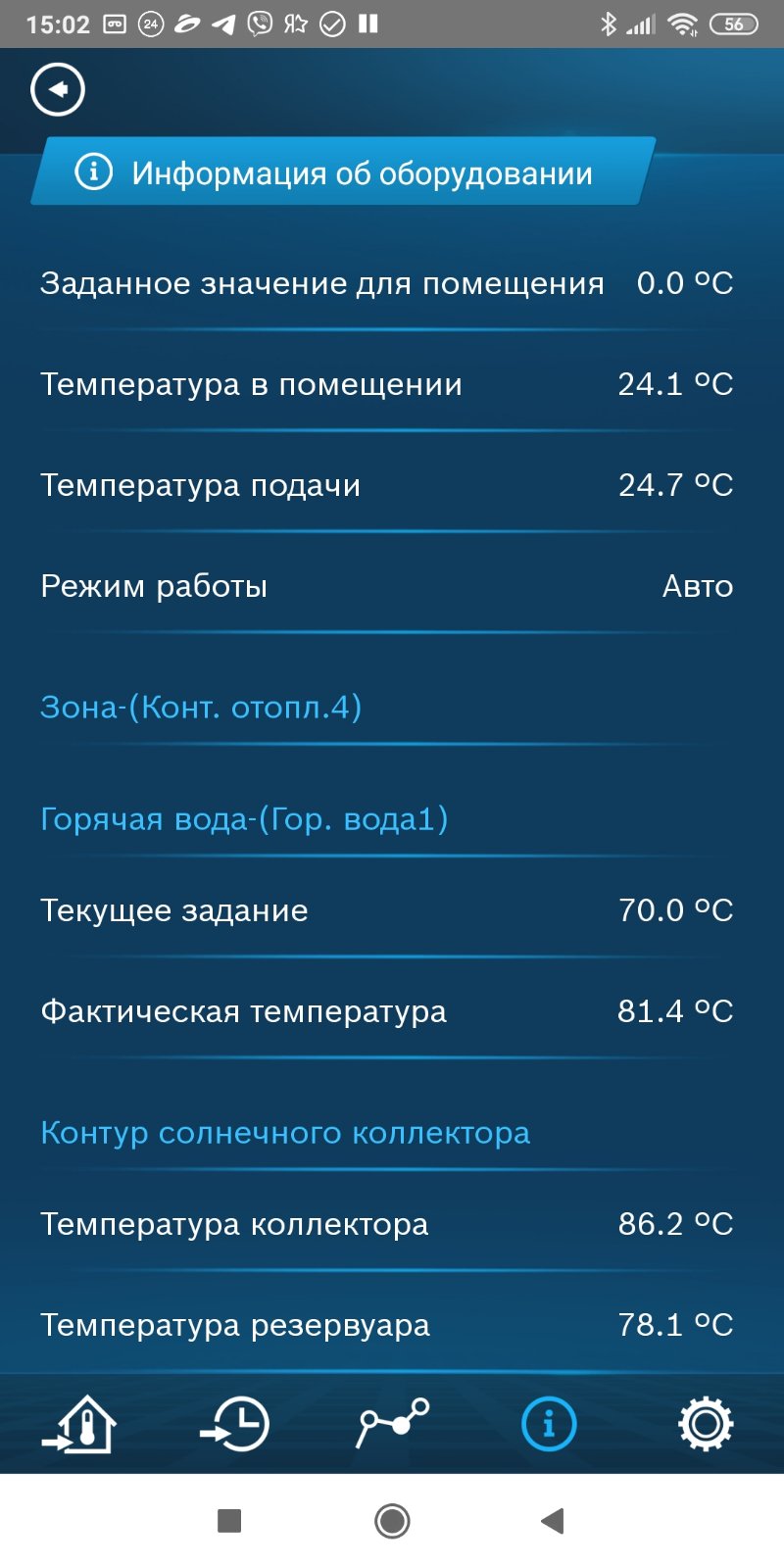Go to the system home screen
The width and height of the screenshot is (784, 1568).
[x=392, y=1521]
